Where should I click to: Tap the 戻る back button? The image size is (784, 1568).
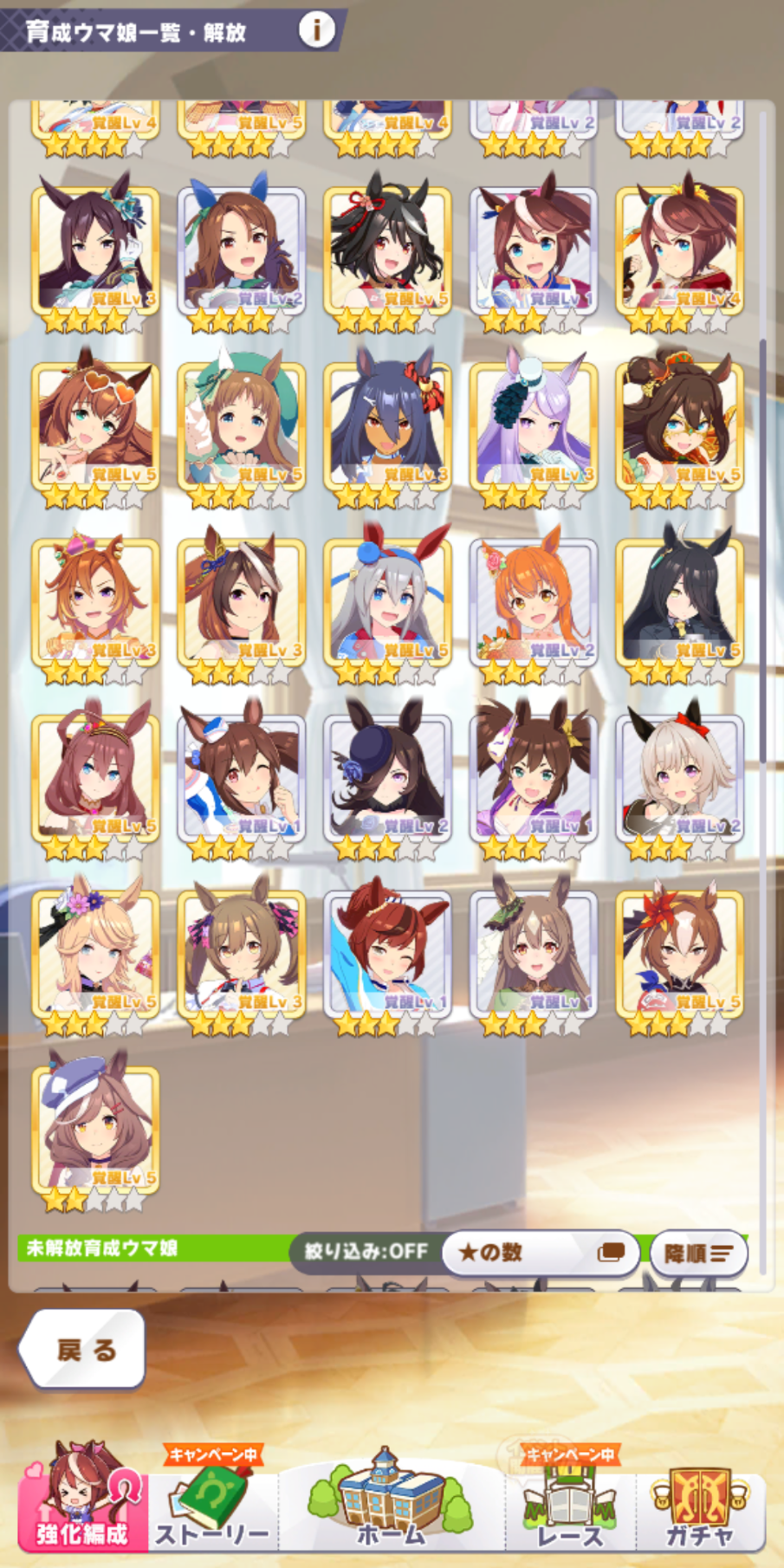coord(83,1350)
